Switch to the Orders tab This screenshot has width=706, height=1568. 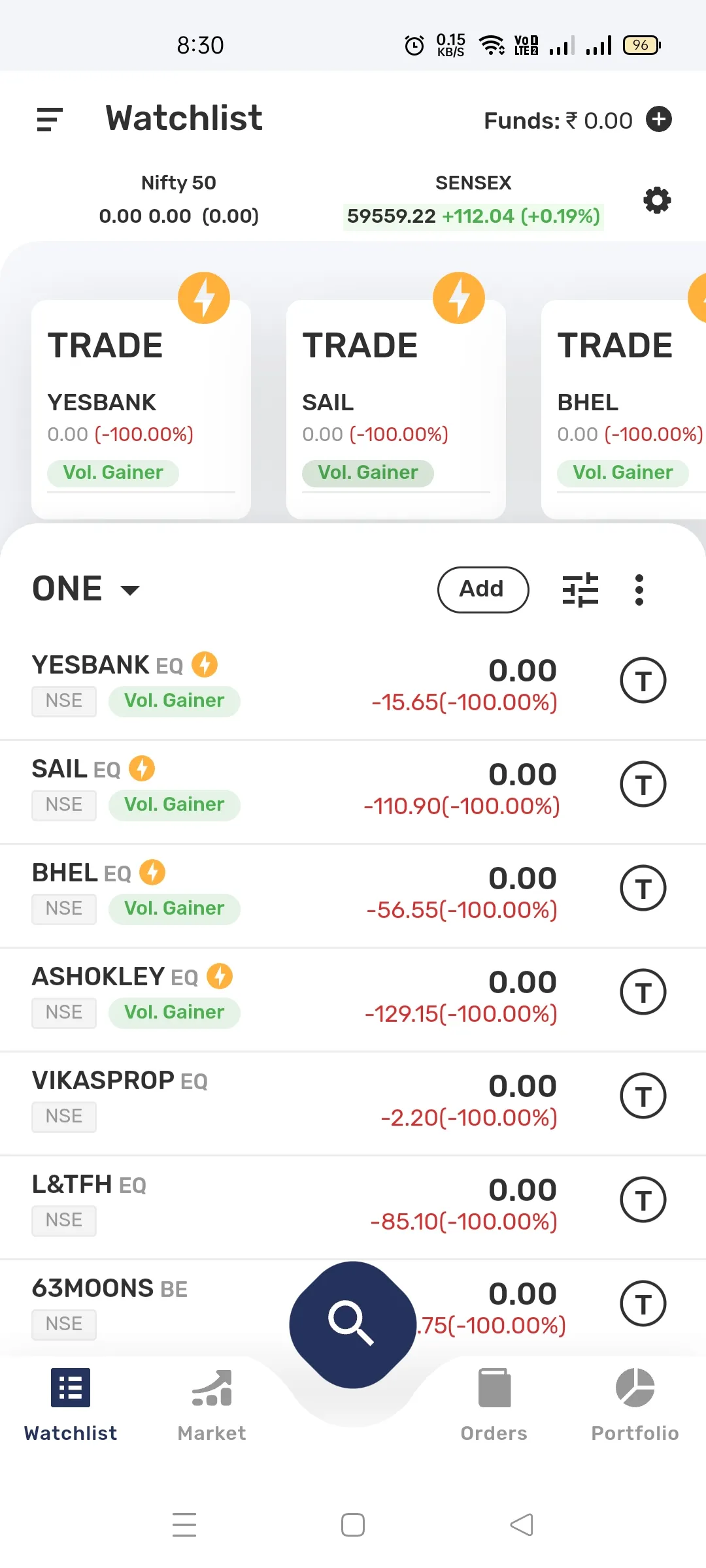point(494,1405)
